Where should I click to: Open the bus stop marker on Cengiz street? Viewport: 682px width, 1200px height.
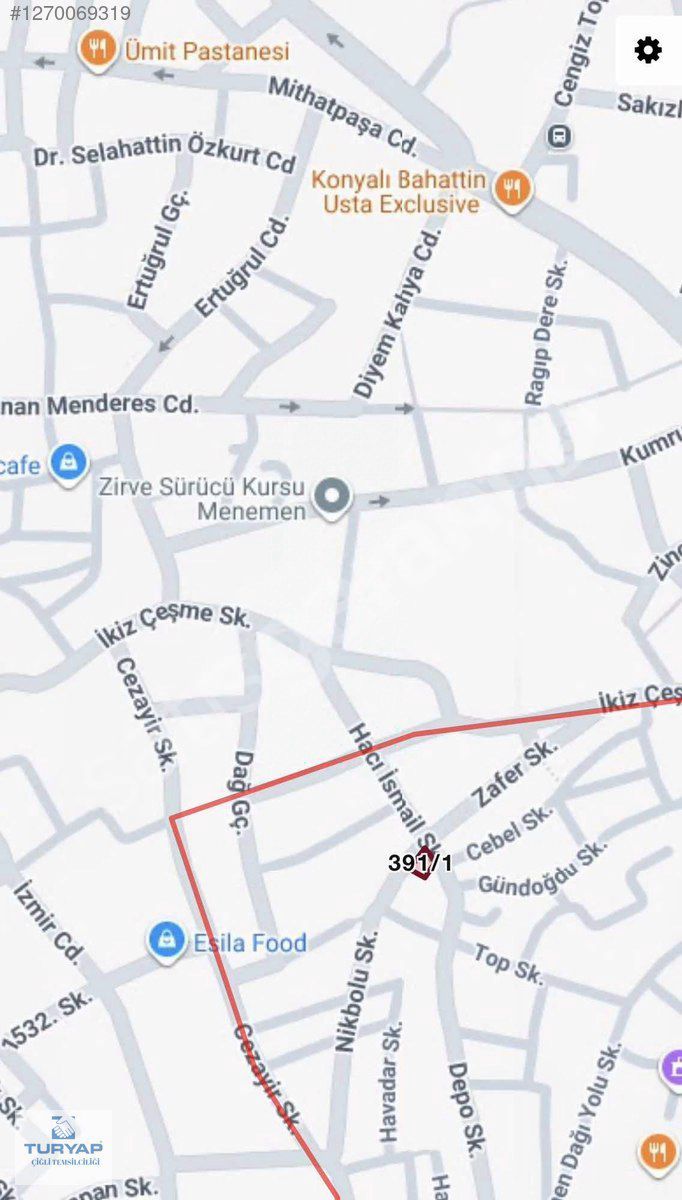[561, 137]
